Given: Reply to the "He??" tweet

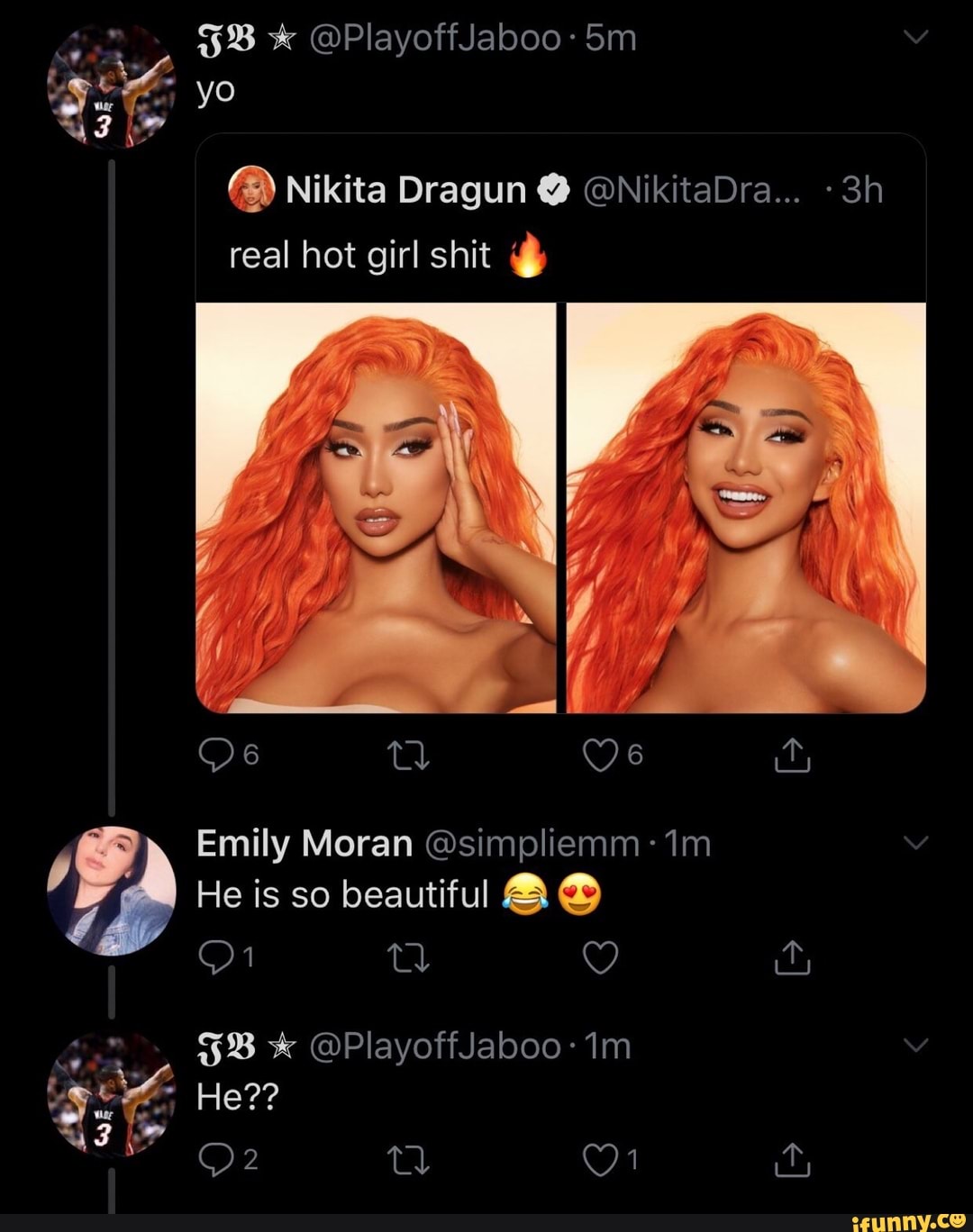Looking at the screenshot, I should [216, 1160].
